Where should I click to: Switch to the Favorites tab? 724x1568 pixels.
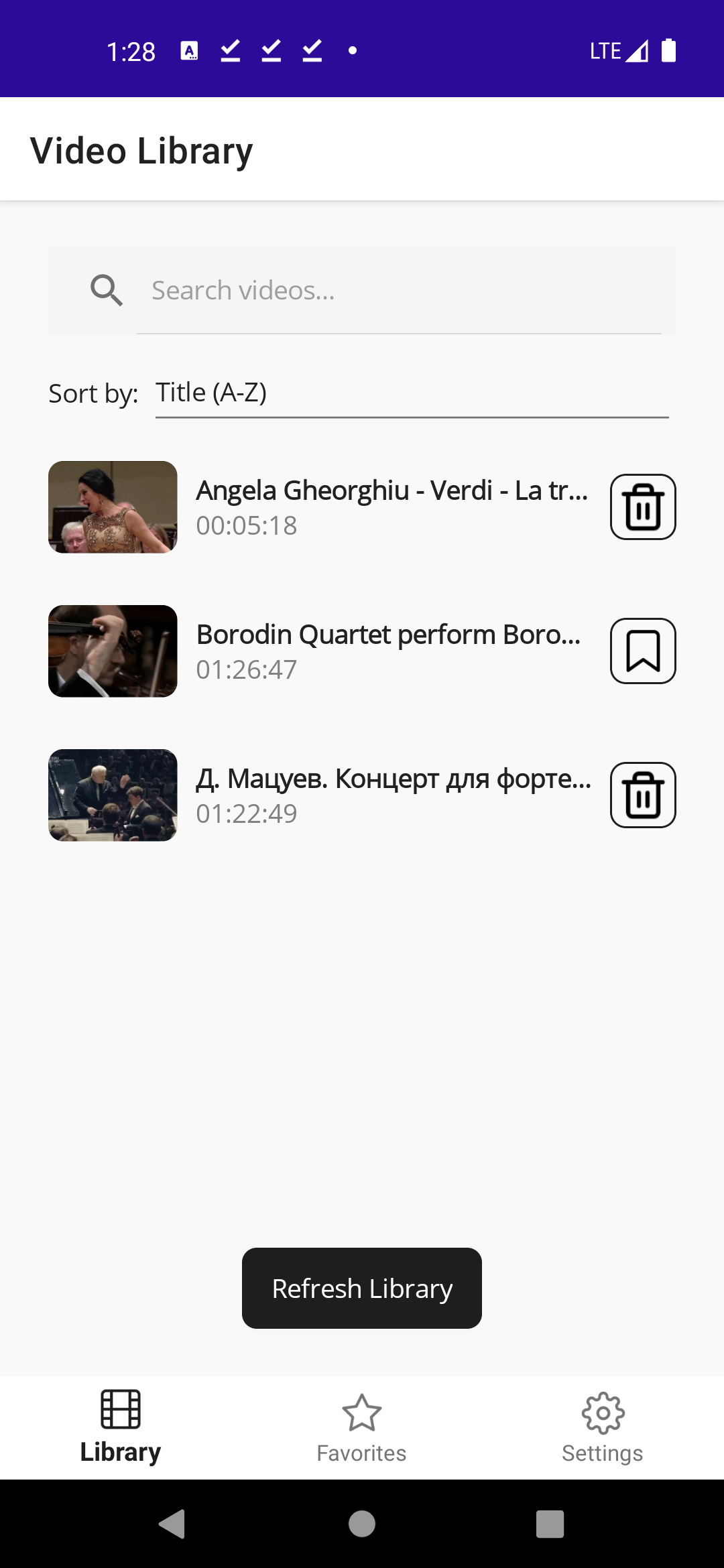coord(362,1427)
